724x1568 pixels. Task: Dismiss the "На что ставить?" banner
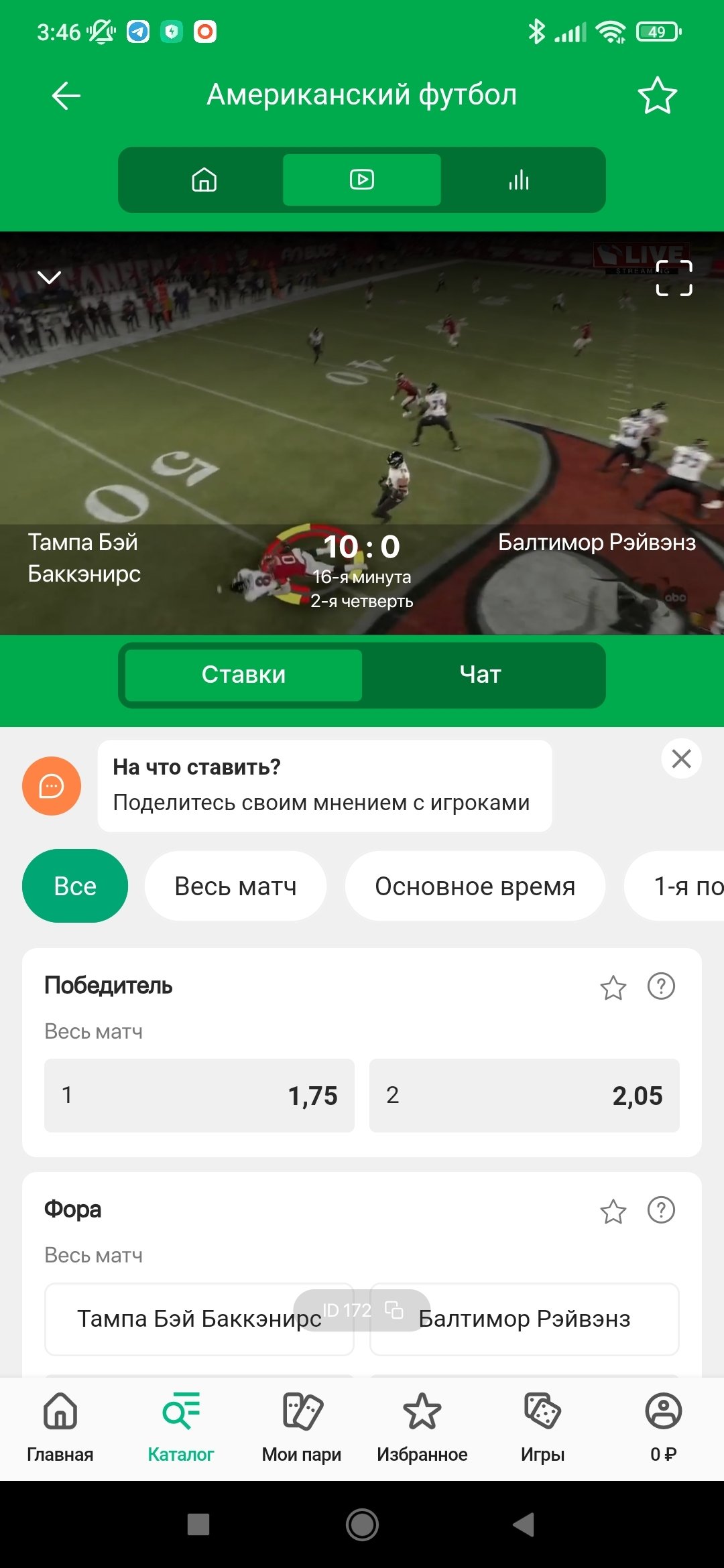click(681, 759)
